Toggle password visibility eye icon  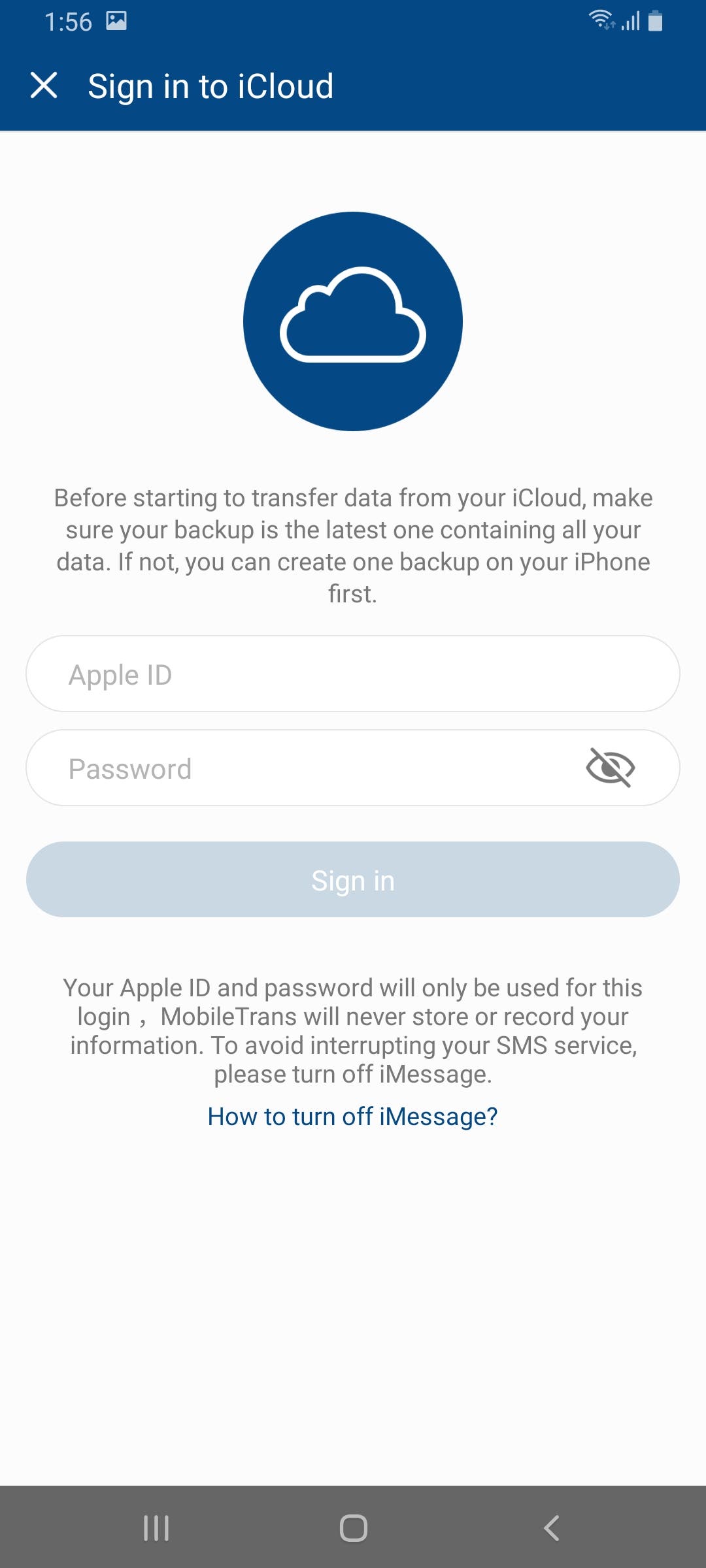[611, 768]
